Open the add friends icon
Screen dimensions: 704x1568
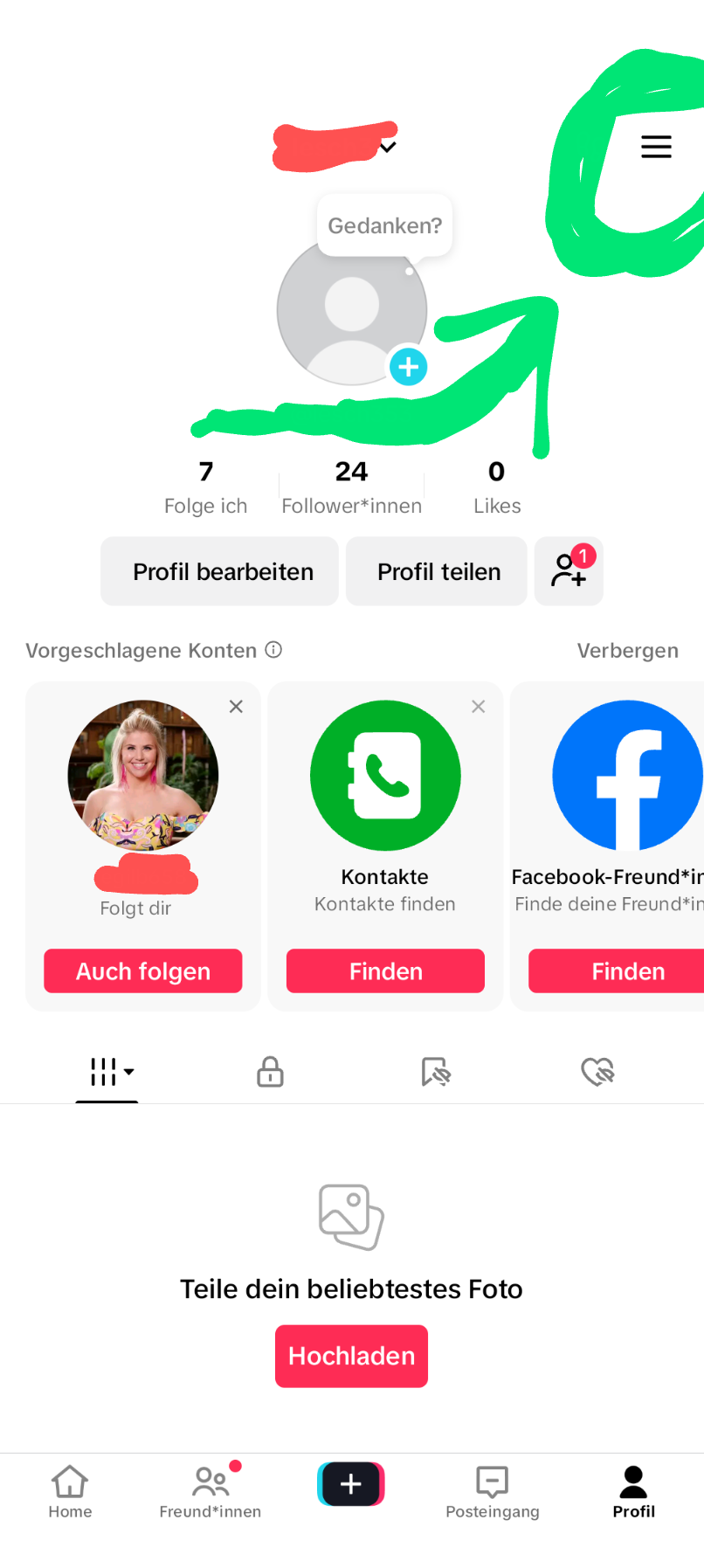(x=569, y=571)
